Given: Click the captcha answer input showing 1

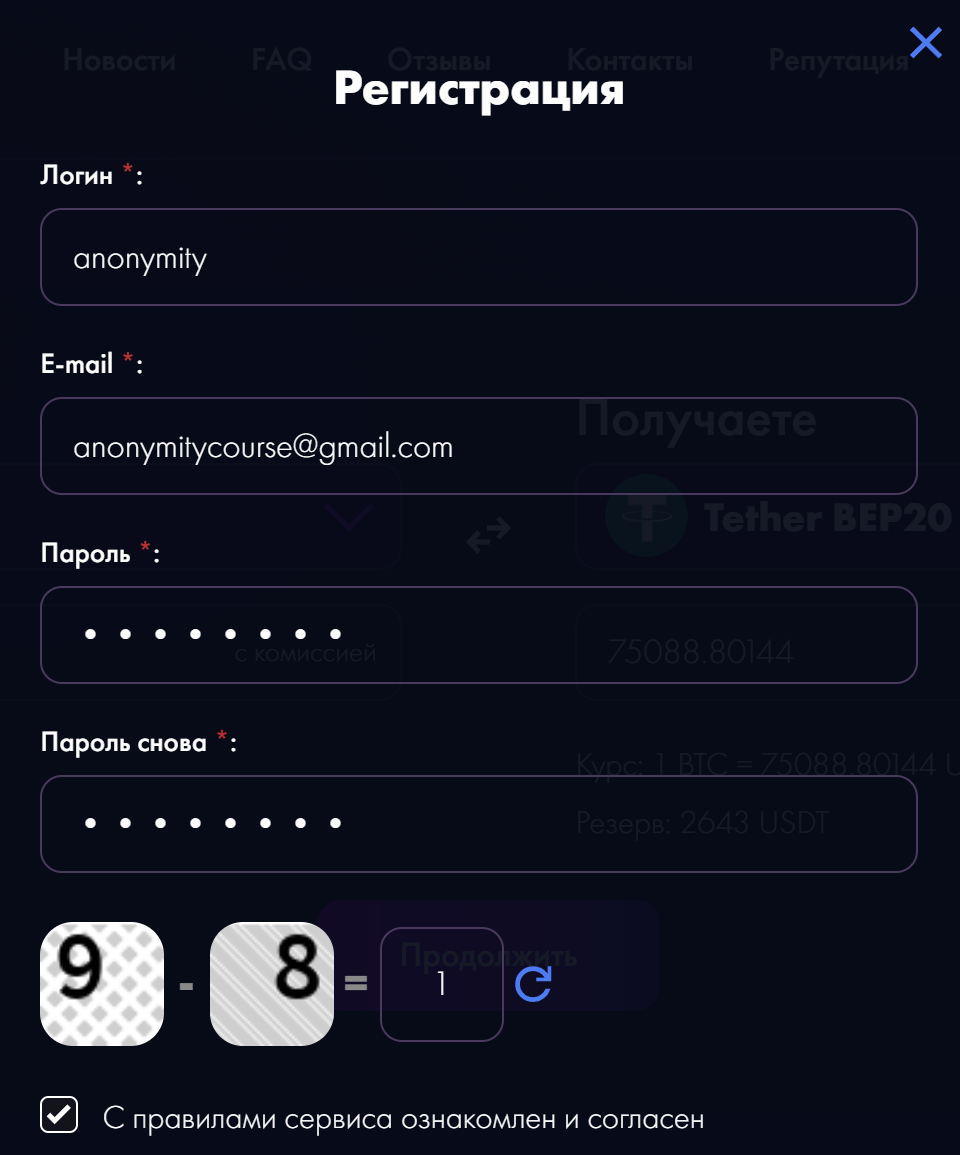Looking at the screenshot, I should point(441,984).
